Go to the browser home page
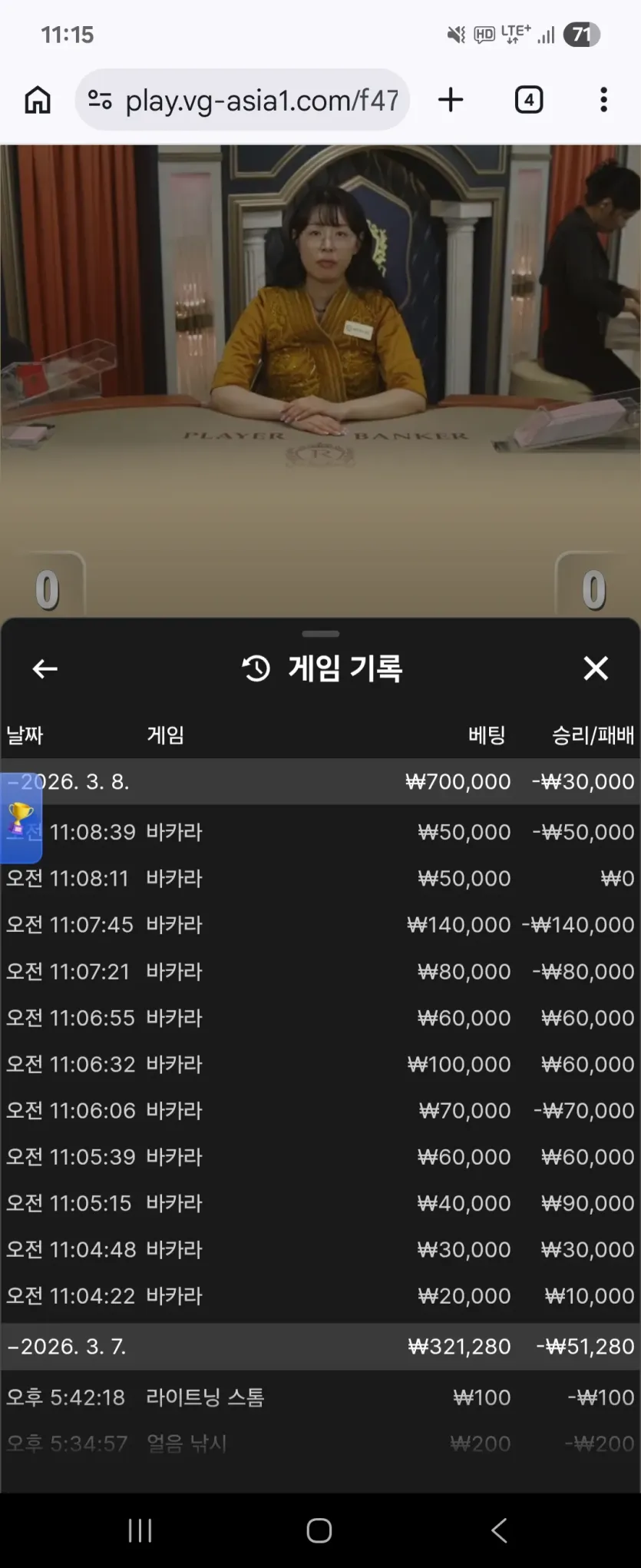 tap(38, 100)
